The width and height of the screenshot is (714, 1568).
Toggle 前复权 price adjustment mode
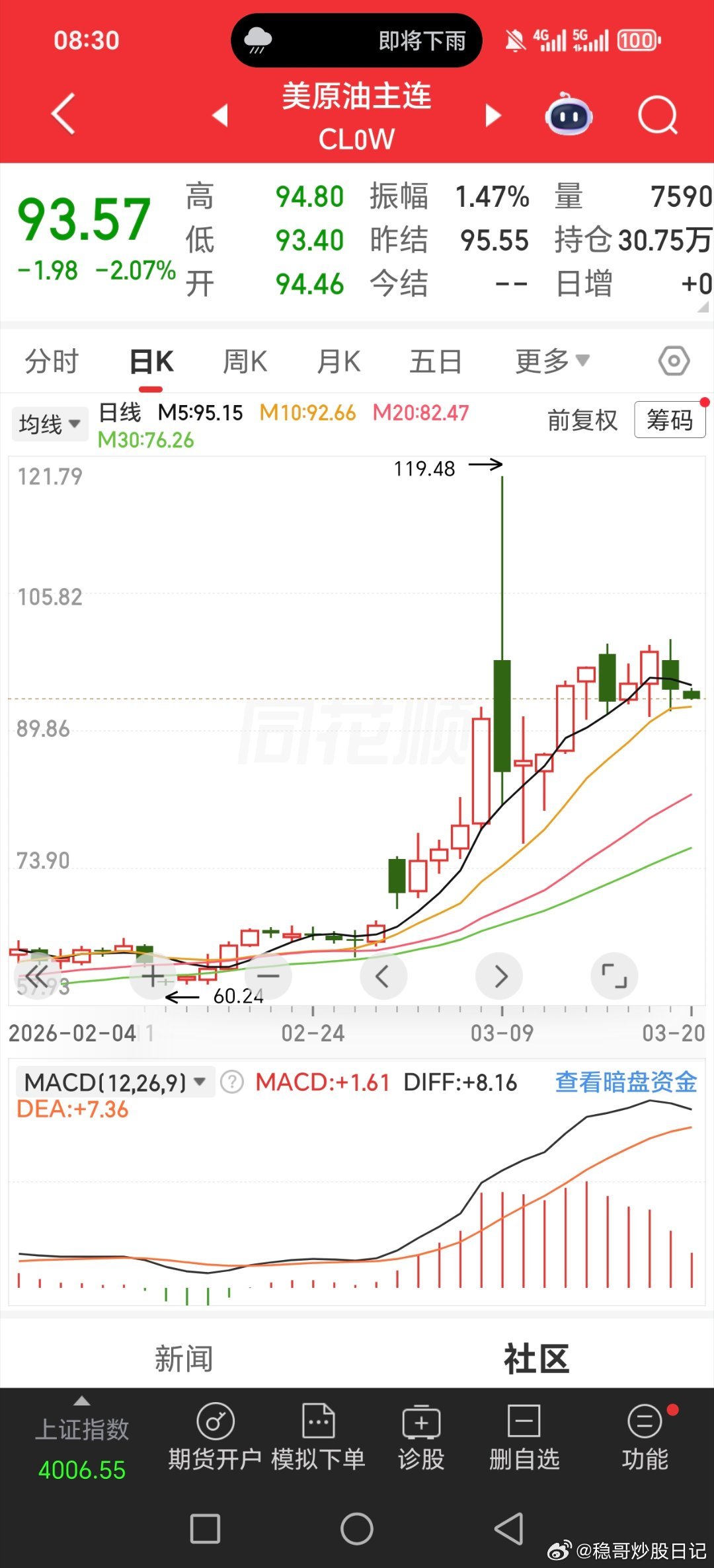pyautogui.click(x=580, y=420)
